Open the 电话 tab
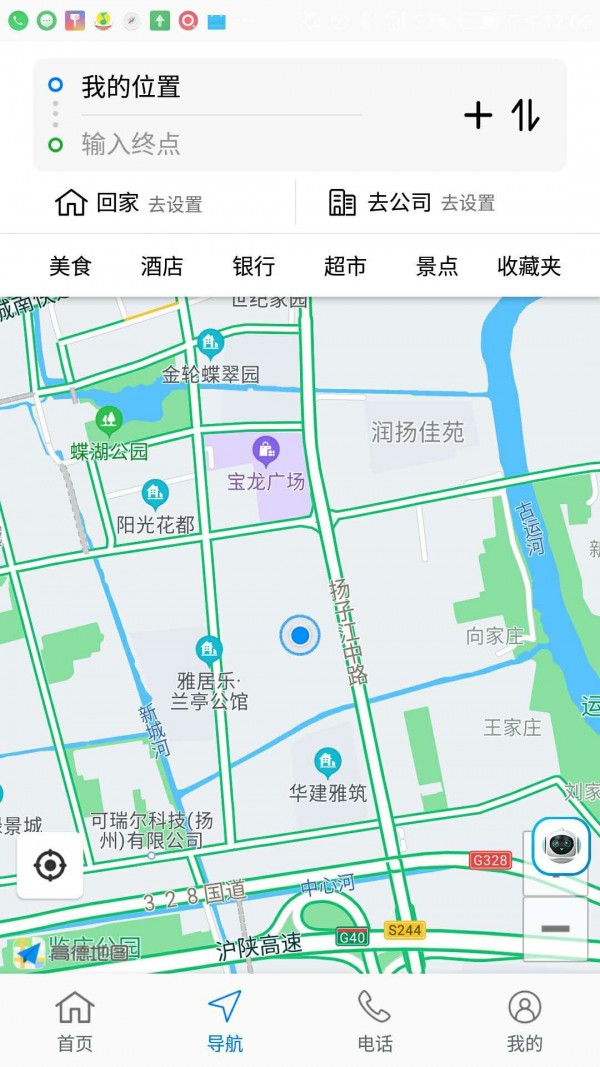Screen dimensions: 600x1067 tap(375, 1022)
